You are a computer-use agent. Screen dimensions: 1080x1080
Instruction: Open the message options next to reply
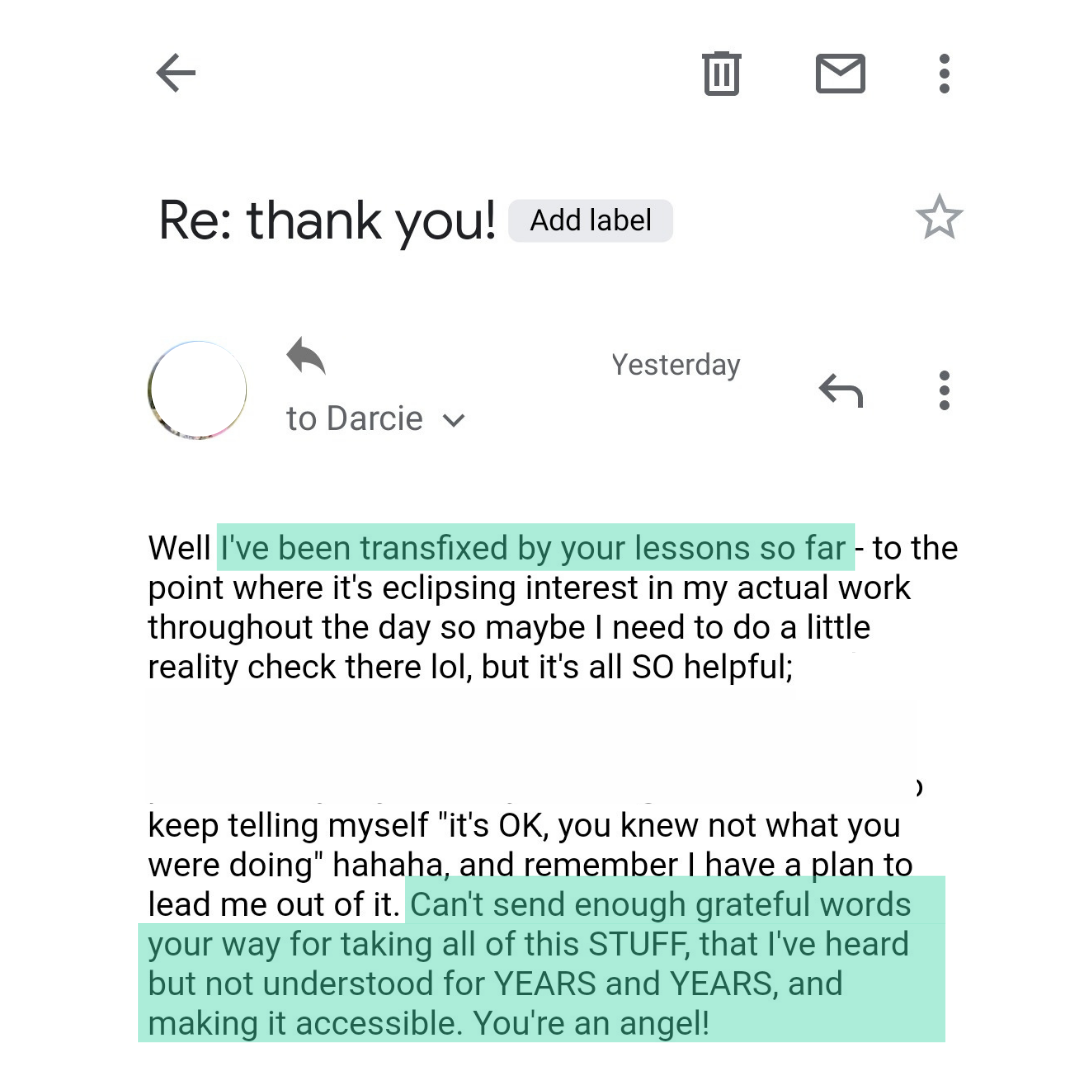944,391
